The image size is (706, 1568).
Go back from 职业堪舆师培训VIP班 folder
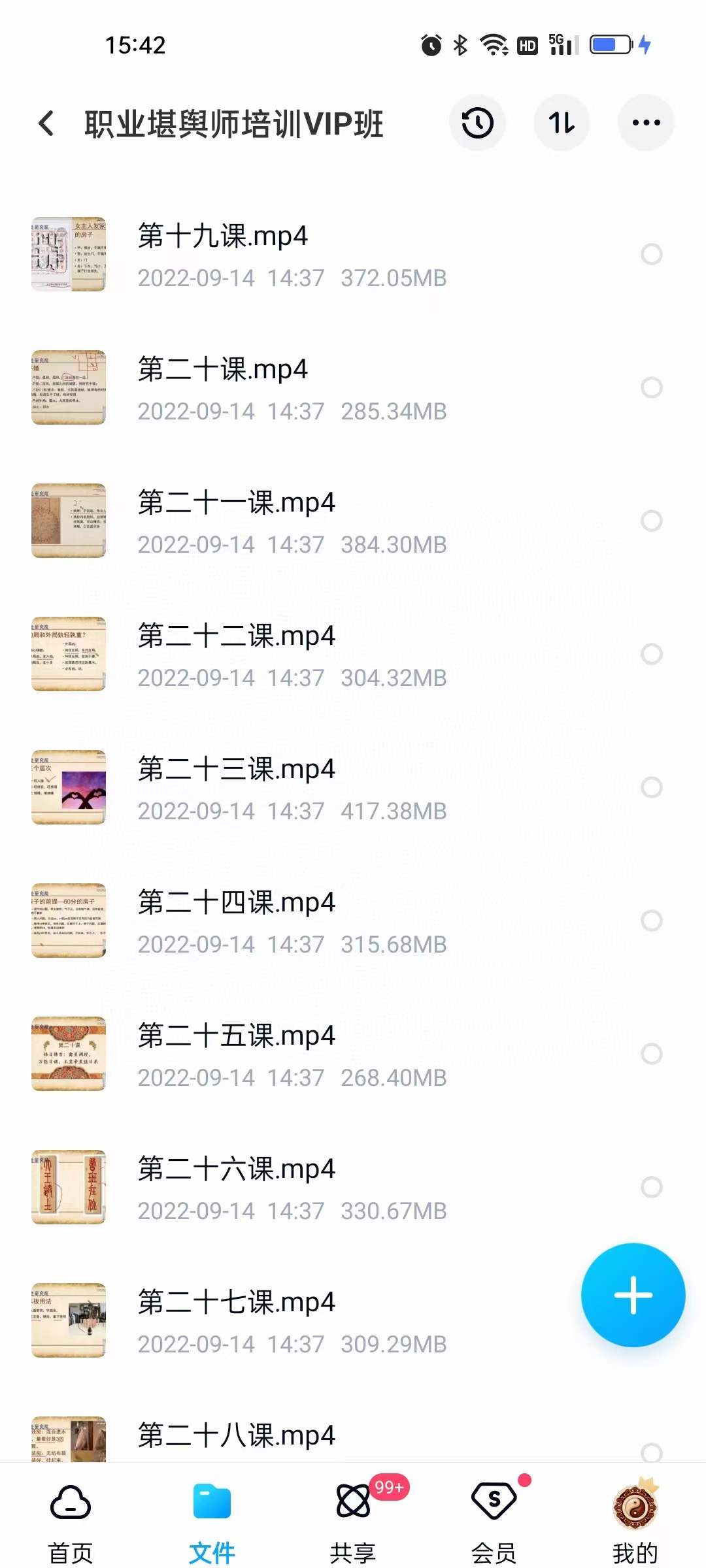46,123
